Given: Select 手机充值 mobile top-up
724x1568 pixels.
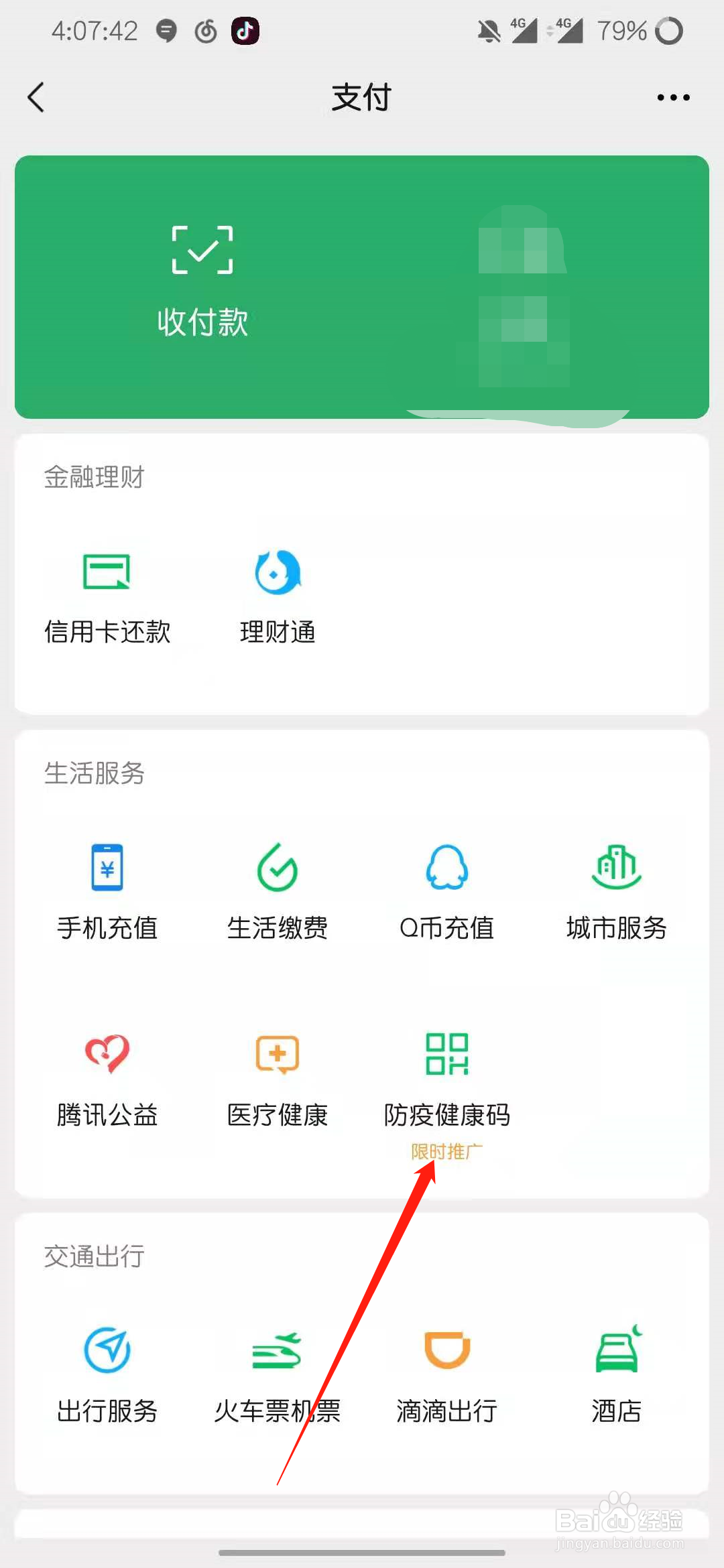Looking at the screenshot, I should (x=107, y=891).
